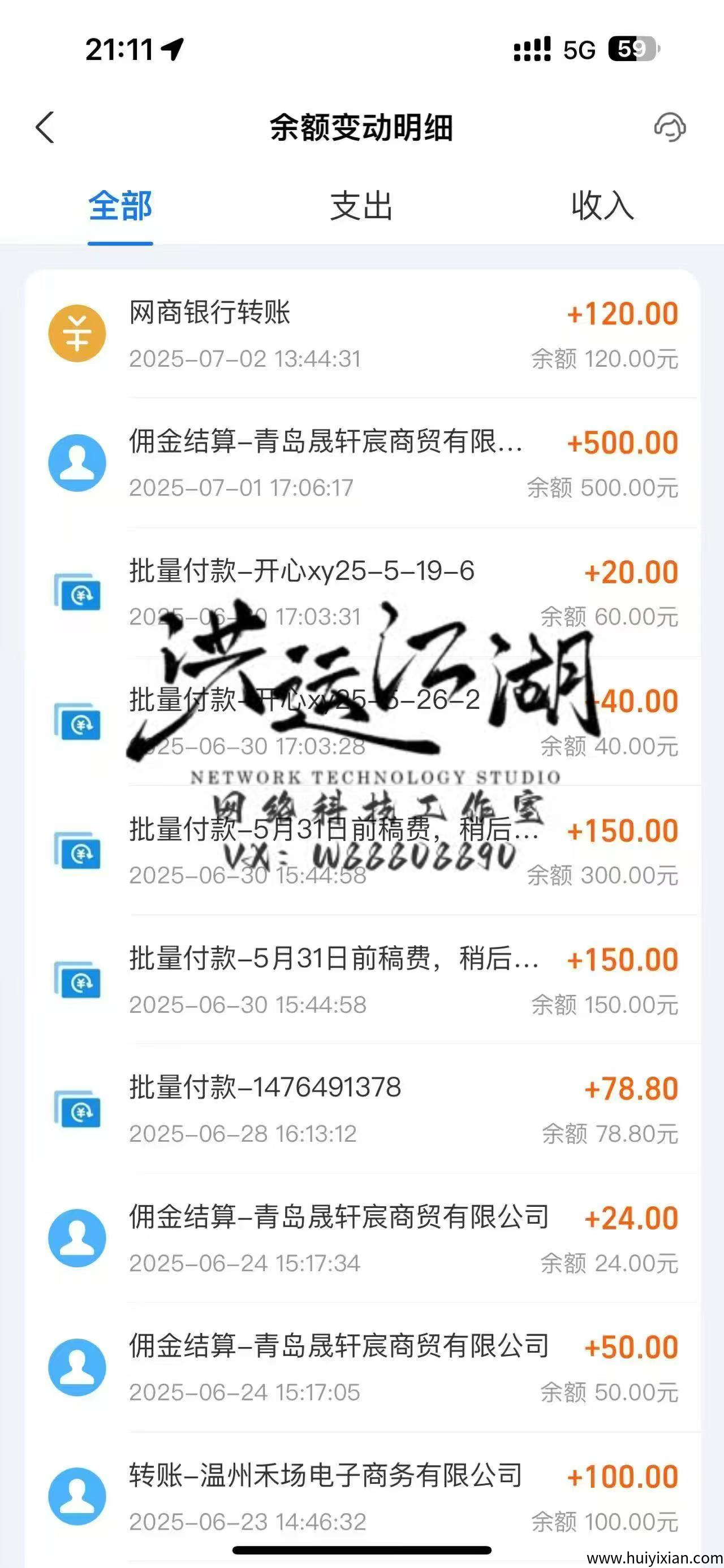View the 佣金结算 +24.00 record
The width and height of the screenshot is (724, 1568).
[363, 1238]
